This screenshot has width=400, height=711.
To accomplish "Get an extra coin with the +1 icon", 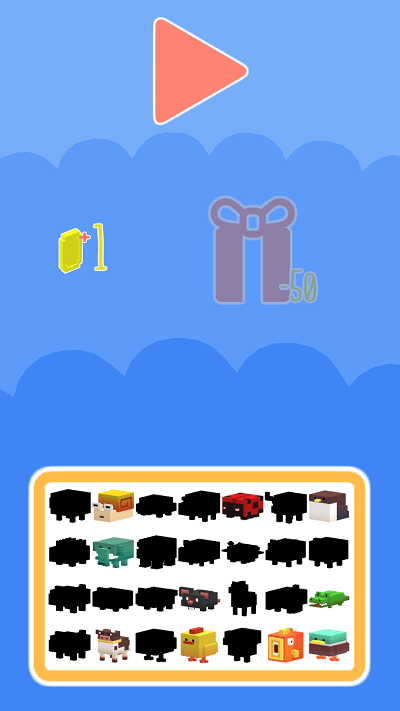I will (83, 249).
